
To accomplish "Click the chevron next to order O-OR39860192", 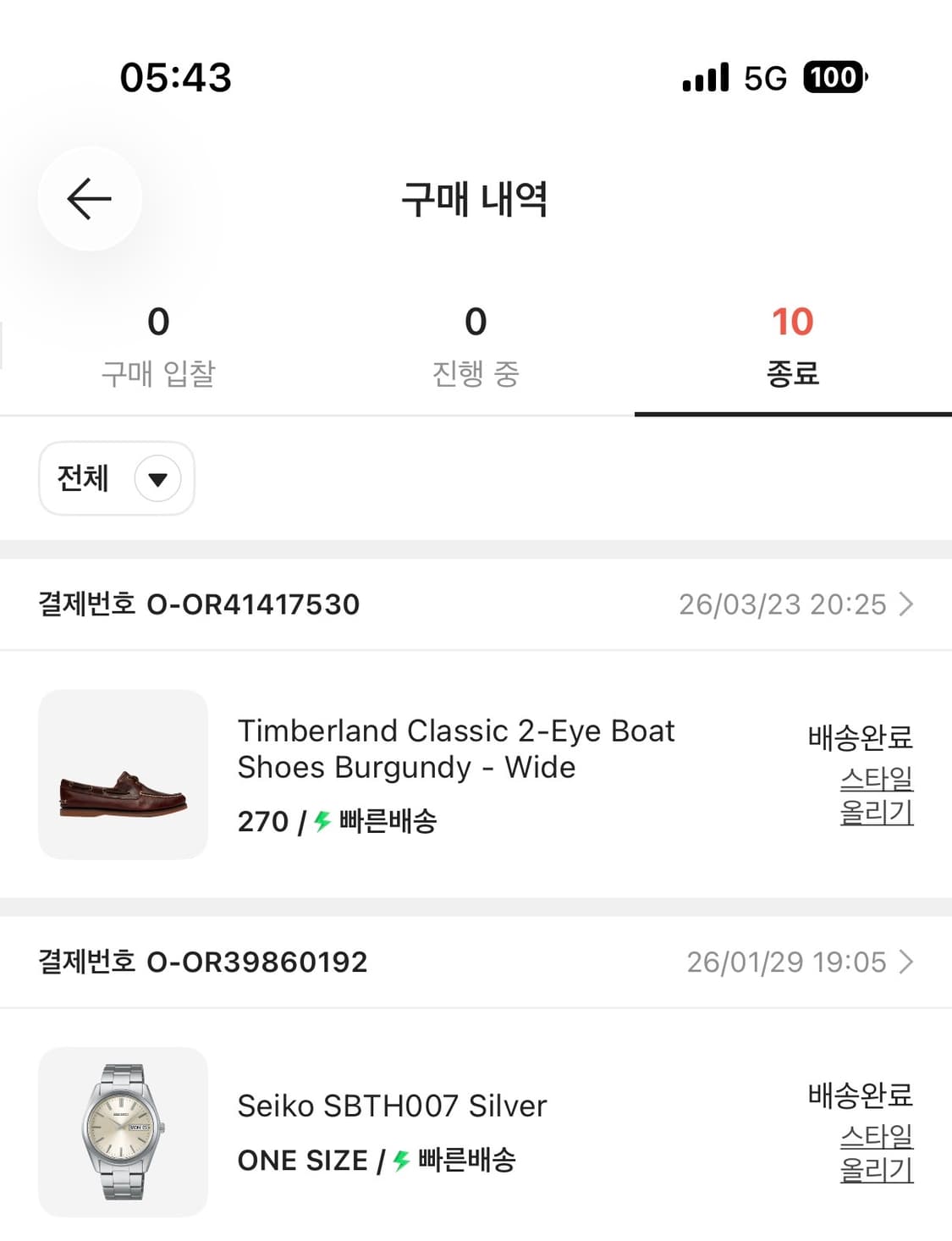I will [908, 962].
